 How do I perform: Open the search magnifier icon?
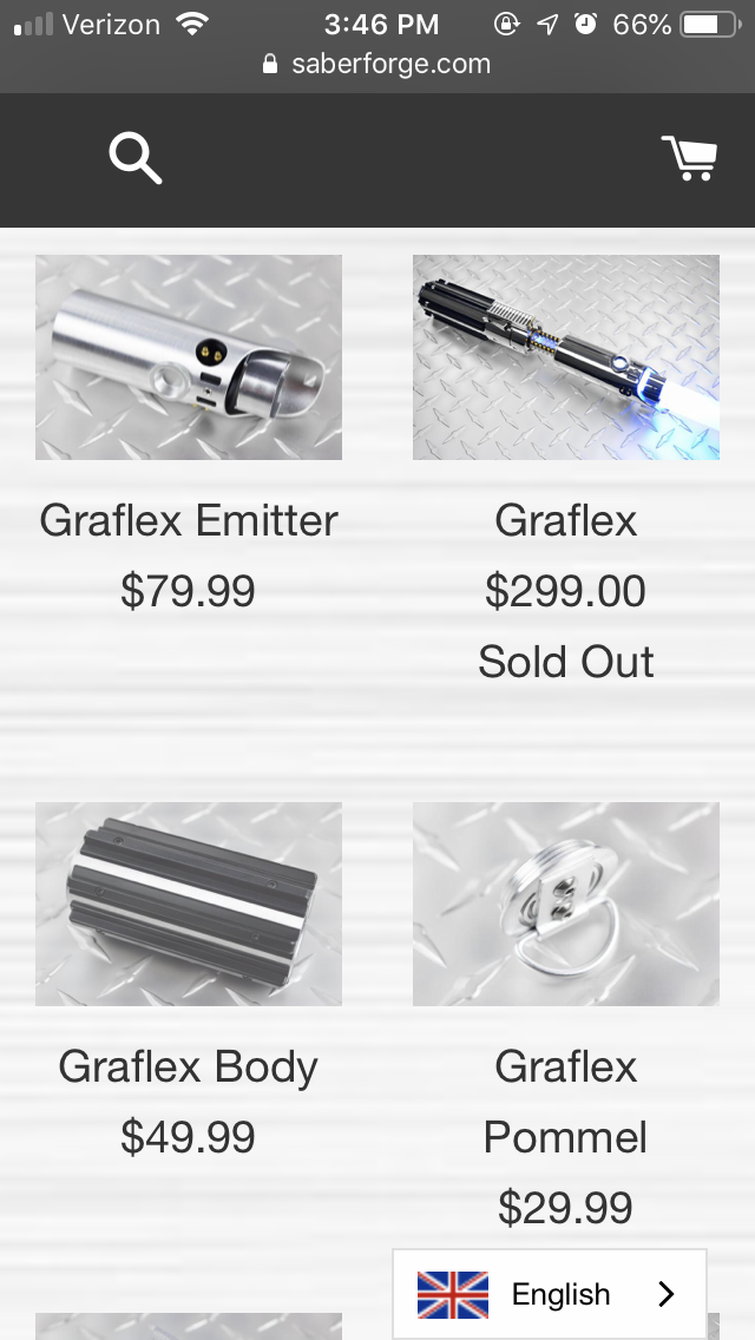coord(135,159)
